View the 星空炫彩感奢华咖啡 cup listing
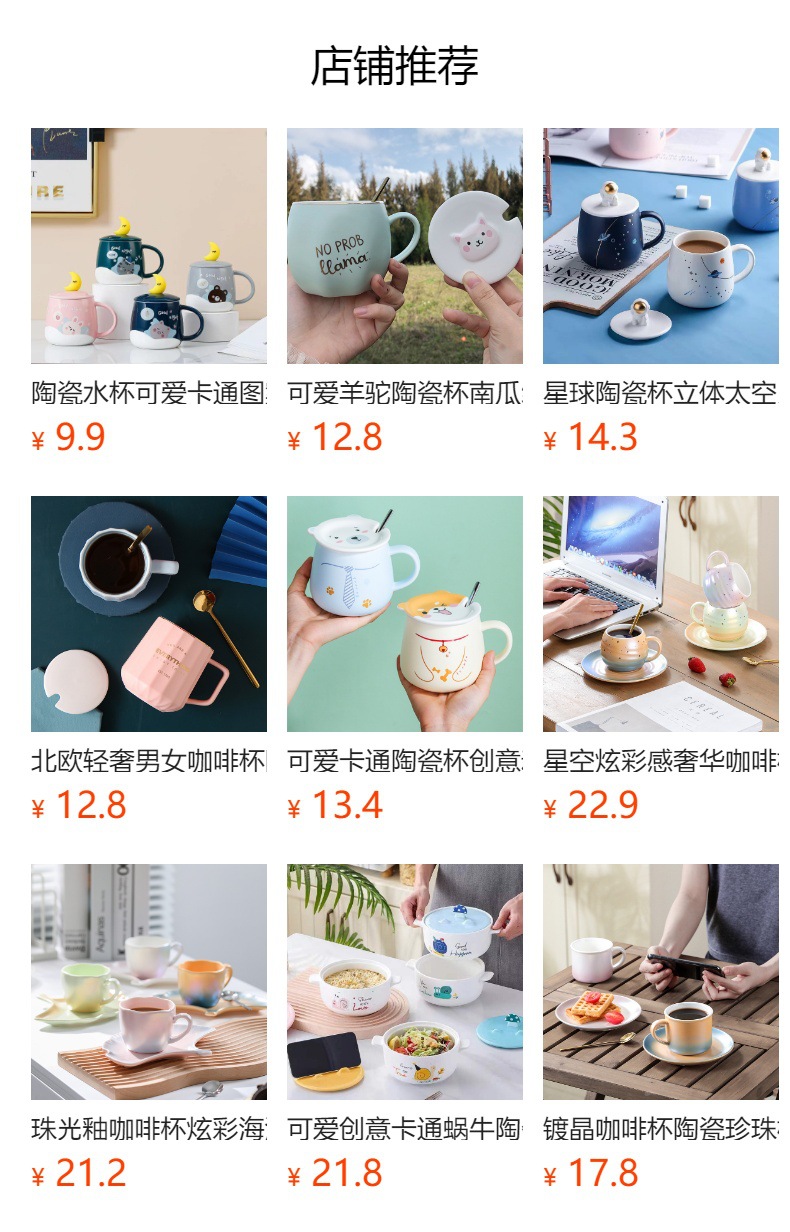 click(661, 614)
